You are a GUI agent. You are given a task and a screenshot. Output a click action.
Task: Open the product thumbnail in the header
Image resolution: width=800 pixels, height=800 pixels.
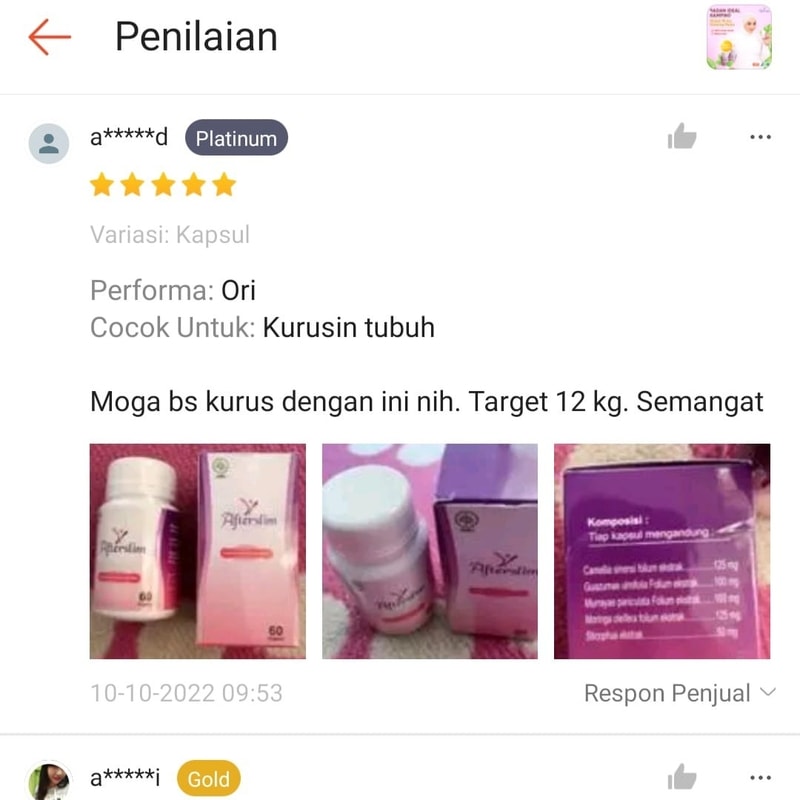tap(738, 38)
